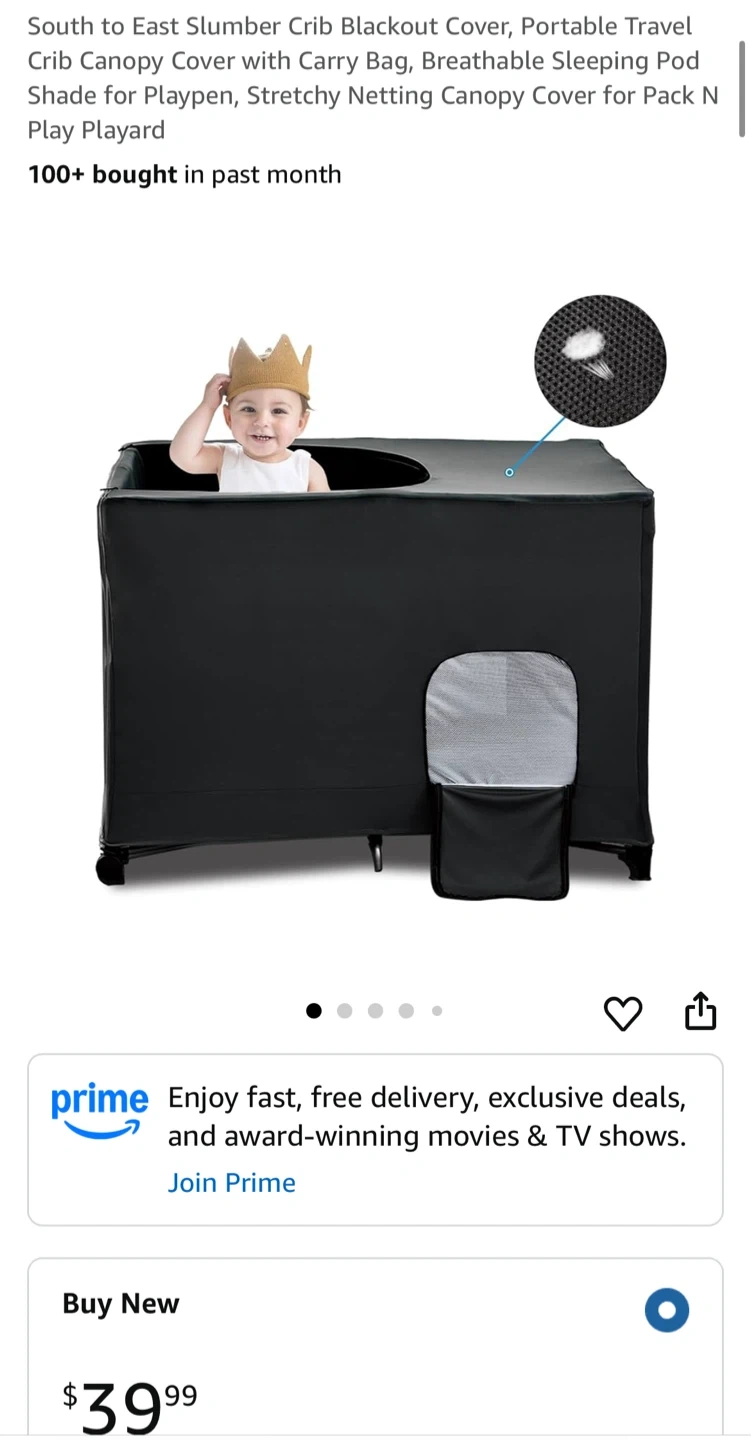
Task: Add product to wish list with heart icon
Action: tap(623, 1013)
